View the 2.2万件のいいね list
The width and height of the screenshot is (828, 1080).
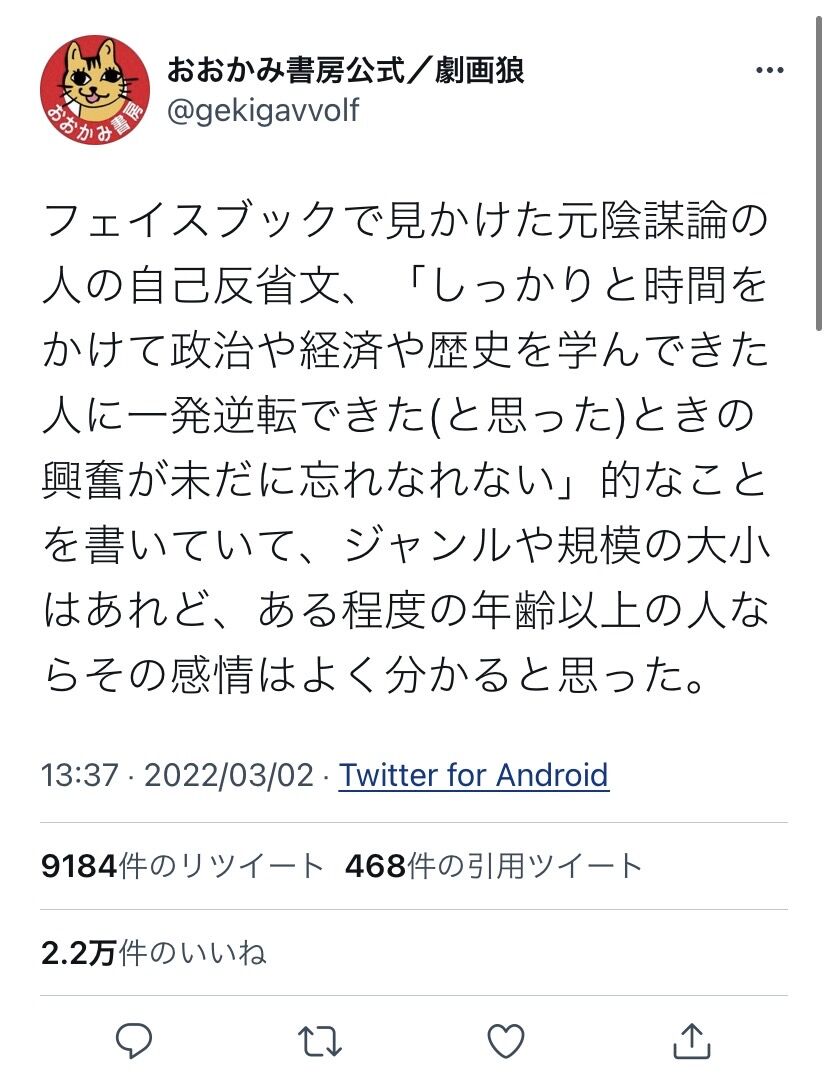pyautogui.click(x=154, y=953)
